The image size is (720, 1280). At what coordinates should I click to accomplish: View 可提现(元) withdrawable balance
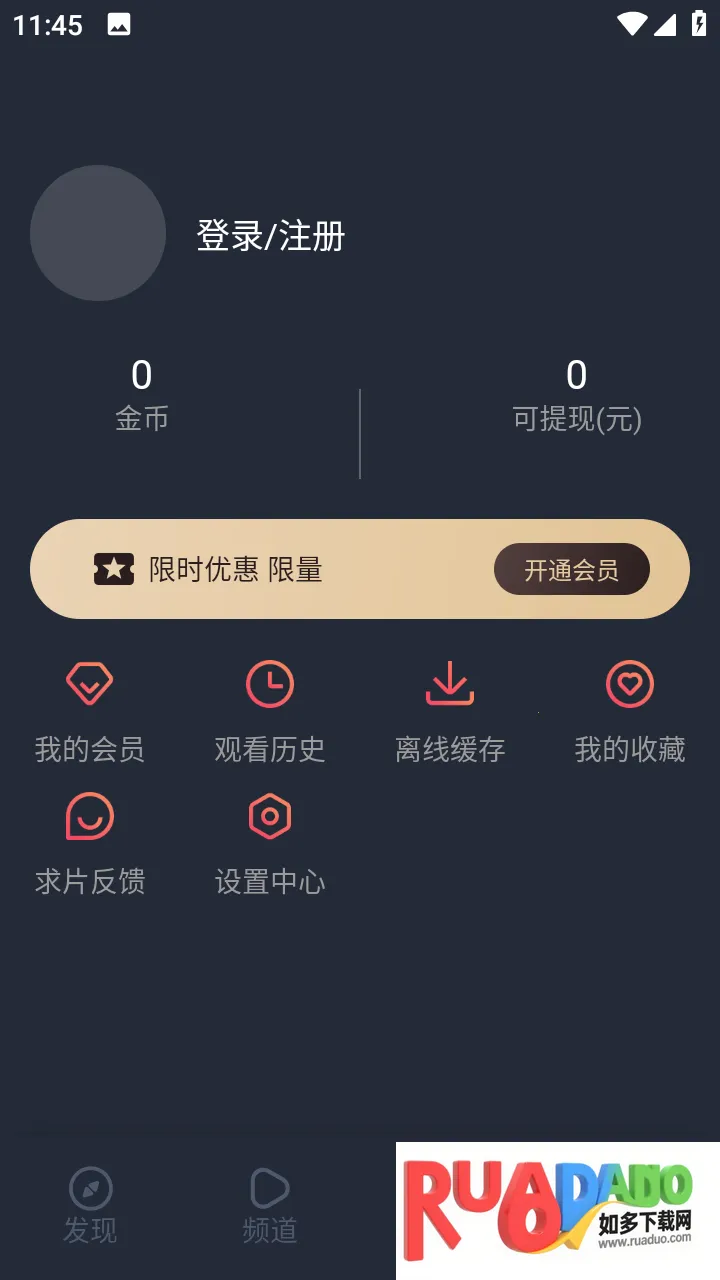[x=576, y=395]
